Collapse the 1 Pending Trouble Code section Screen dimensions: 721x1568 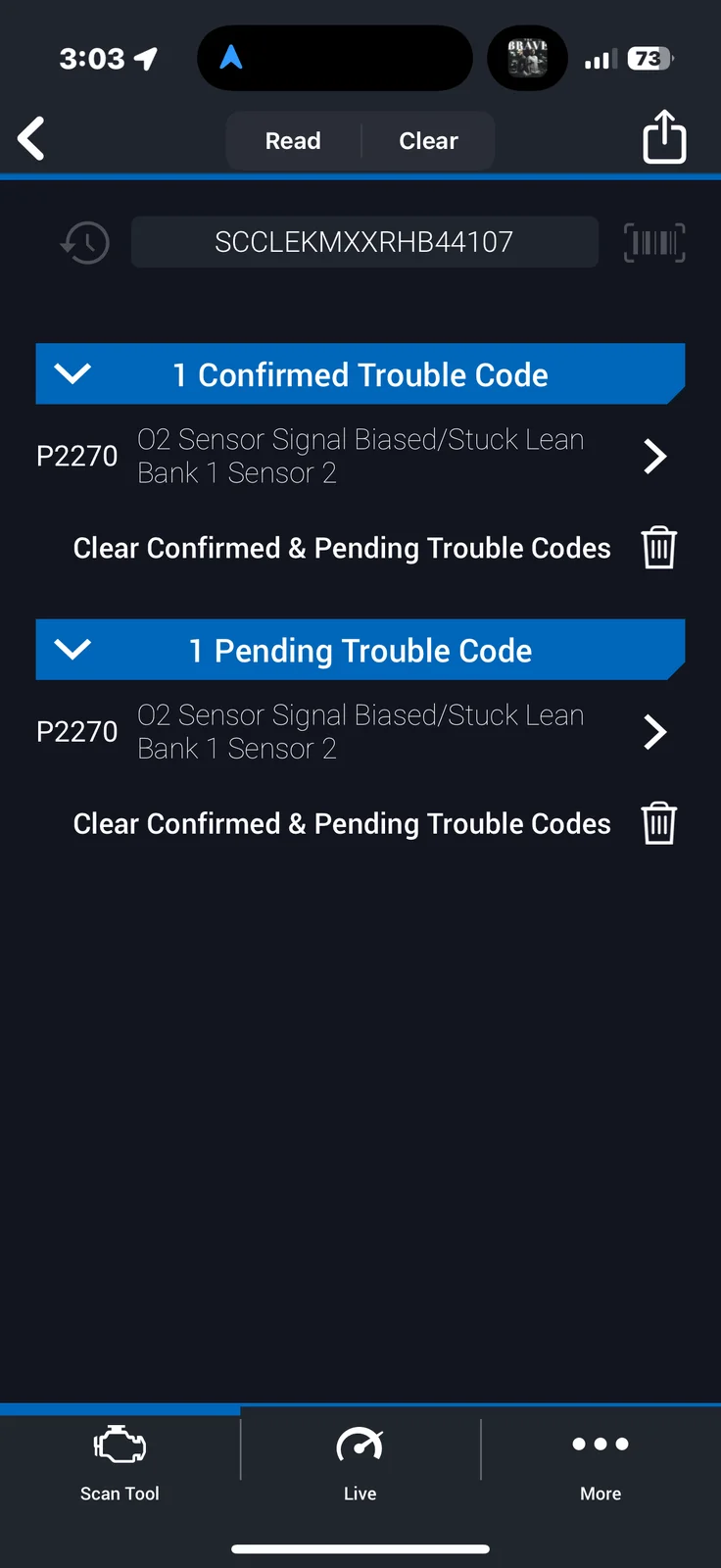point(73,649)
